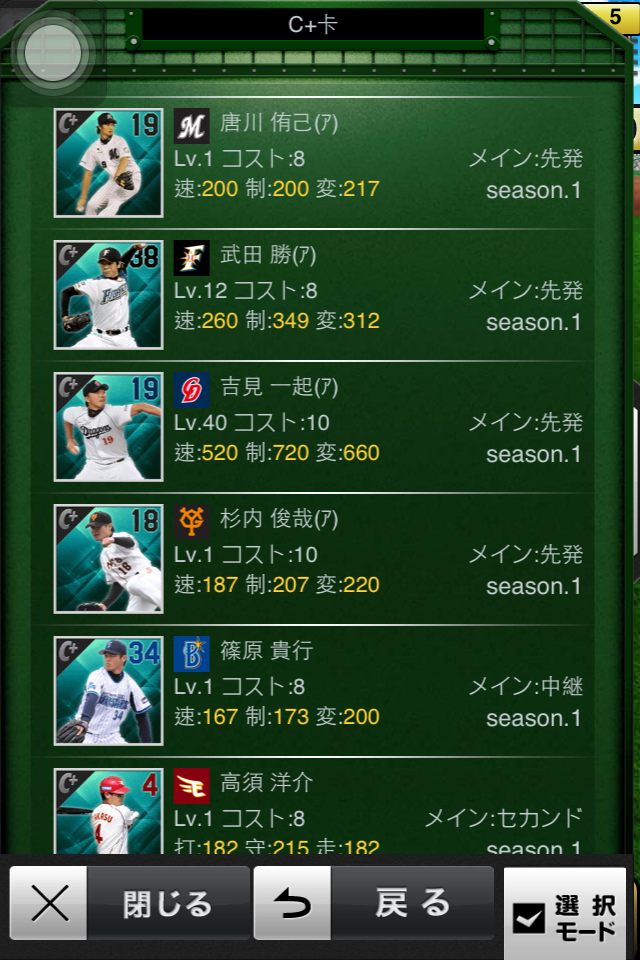Toggle the 選択モード selection mode
Image resolution: width=640 pixels, height=960 pixels.
click(x=565, y=914)
